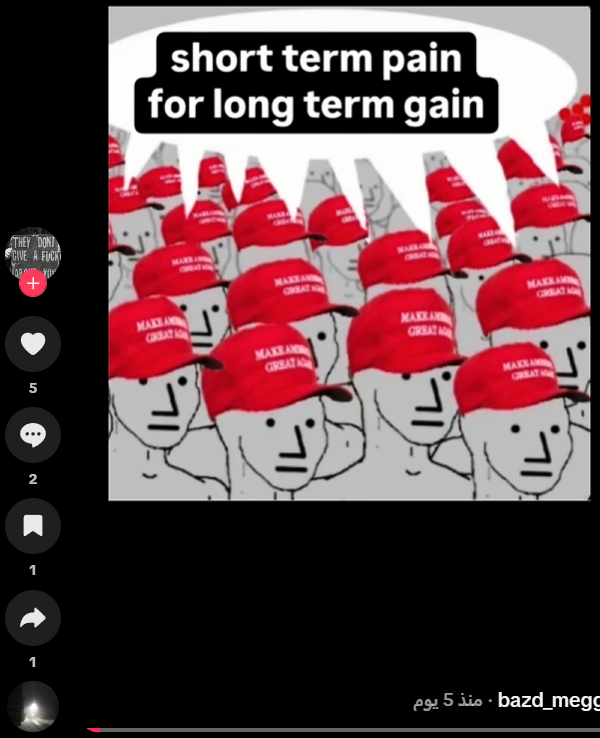
Task: Open the creator's profile avatar
Action: [33, 255]
